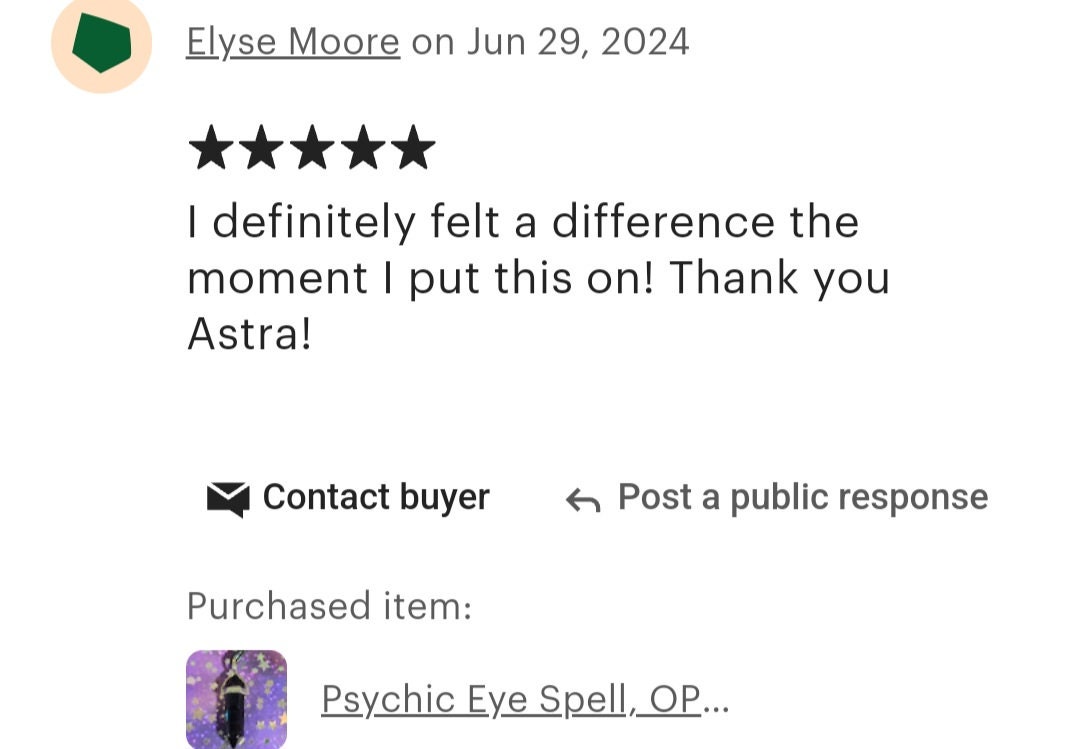Open Elyse Moore's profile link
Screen dimensions: 1080x749
coord(292,43)
